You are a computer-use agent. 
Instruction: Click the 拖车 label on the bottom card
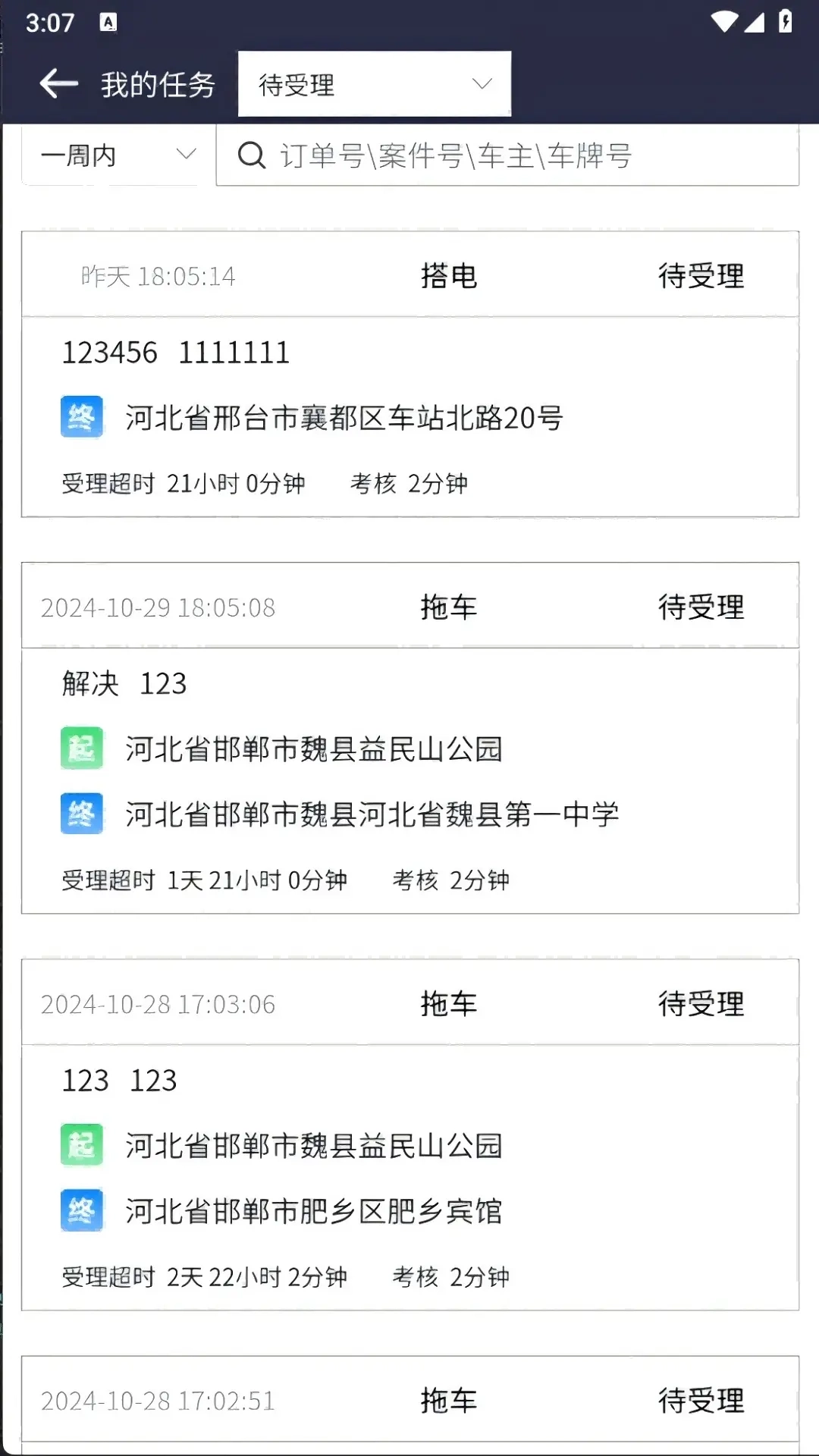(x=449, y=1401)
